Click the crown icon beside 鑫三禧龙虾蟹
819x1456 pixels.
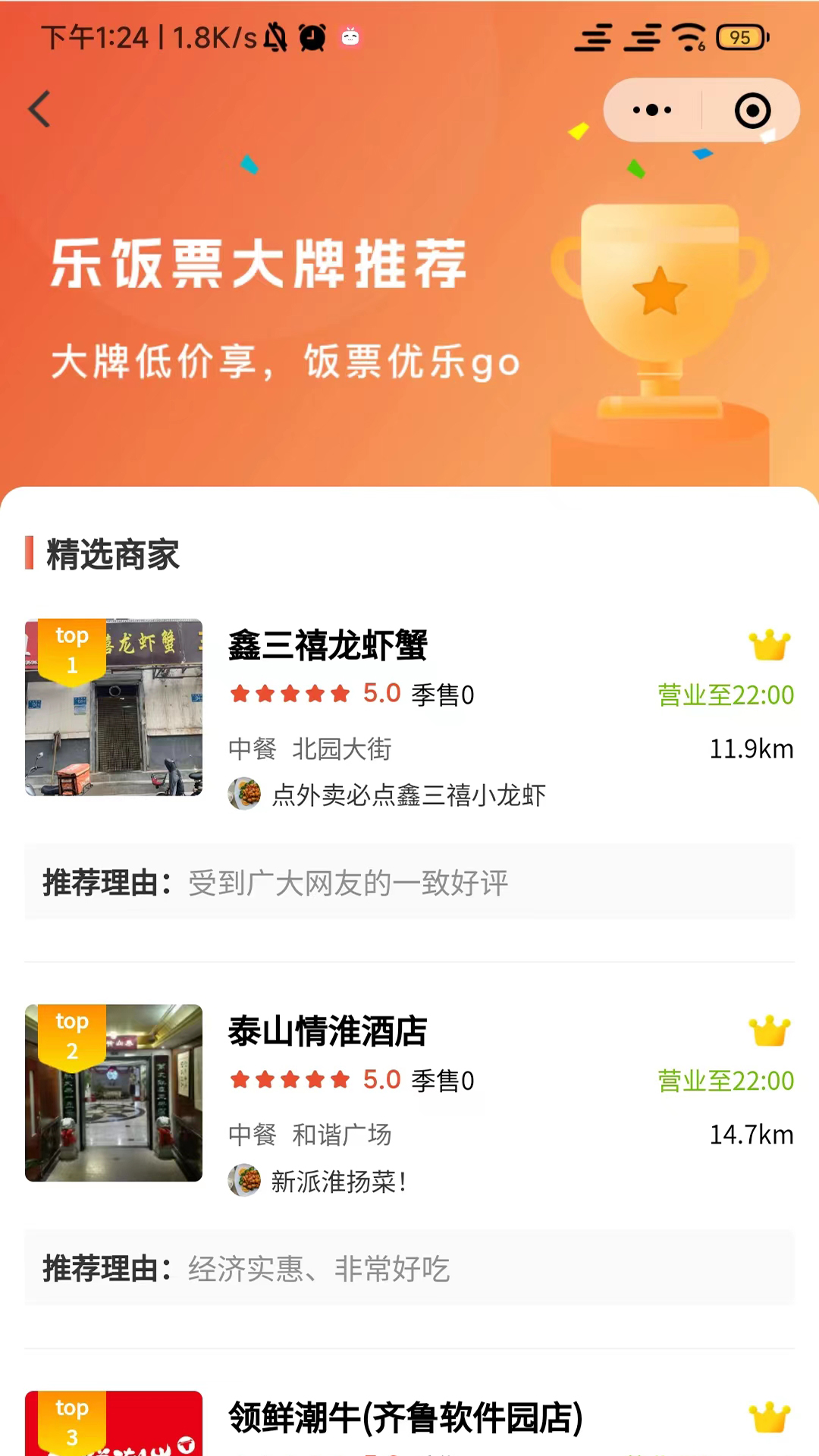pos(769,645)
